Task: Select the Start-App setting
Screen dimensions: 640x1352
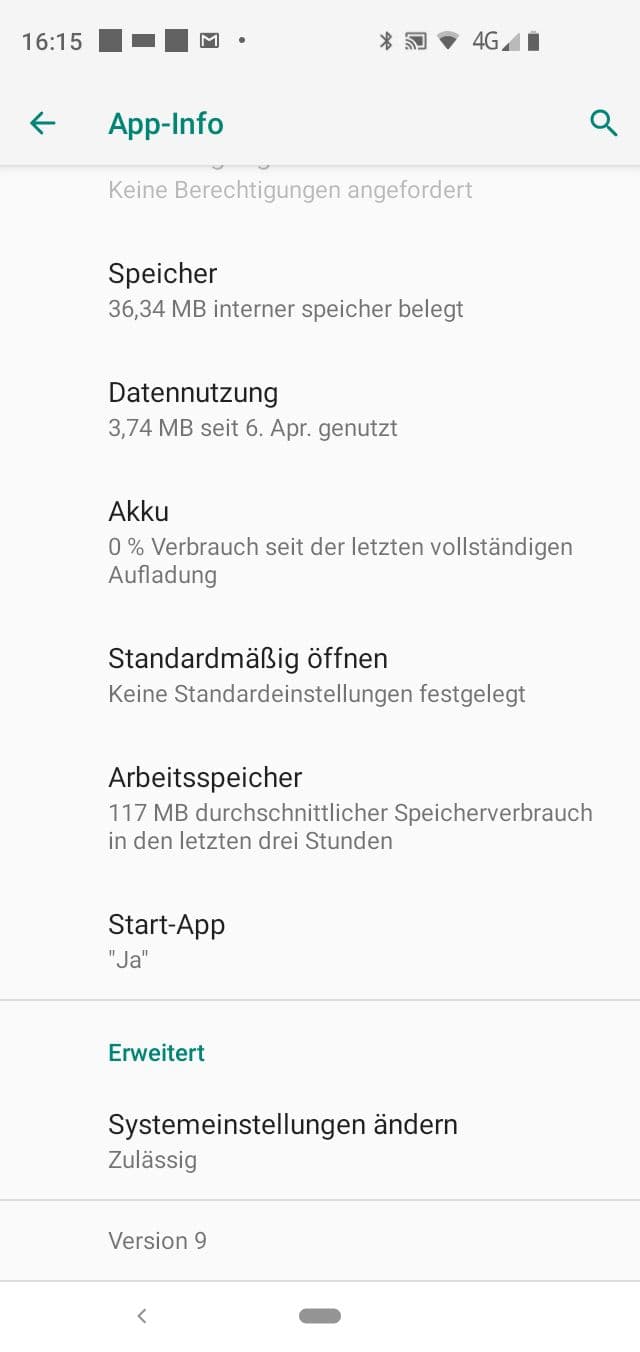Action: [320, 941]
